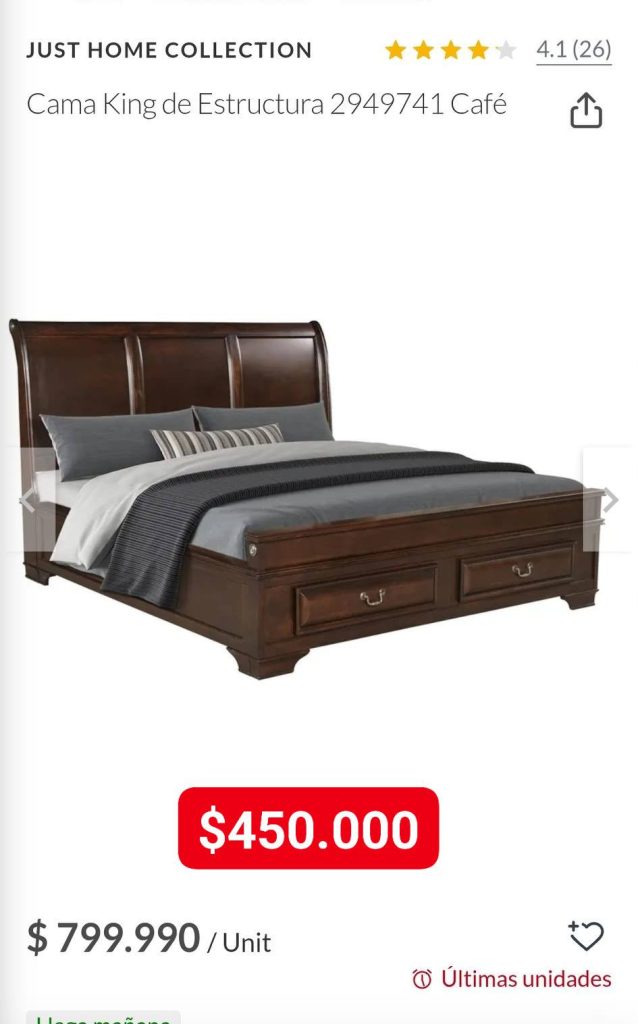Show next product image
The width and height of the screenshot is (638, 1024).
(x=608, y=499)
